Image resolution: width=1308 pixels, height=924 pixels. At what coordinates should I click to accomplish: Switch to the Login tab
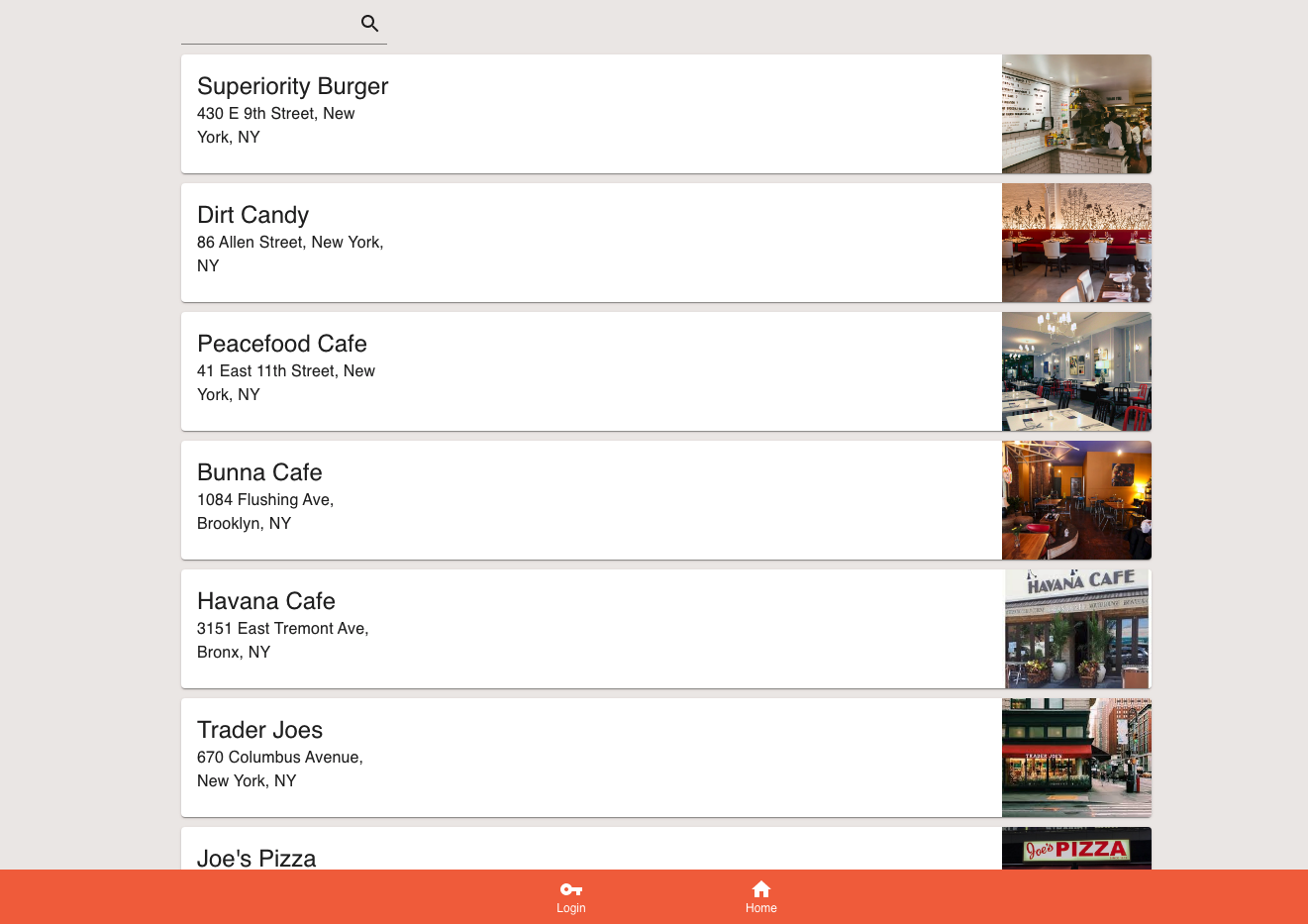(571, 896)
